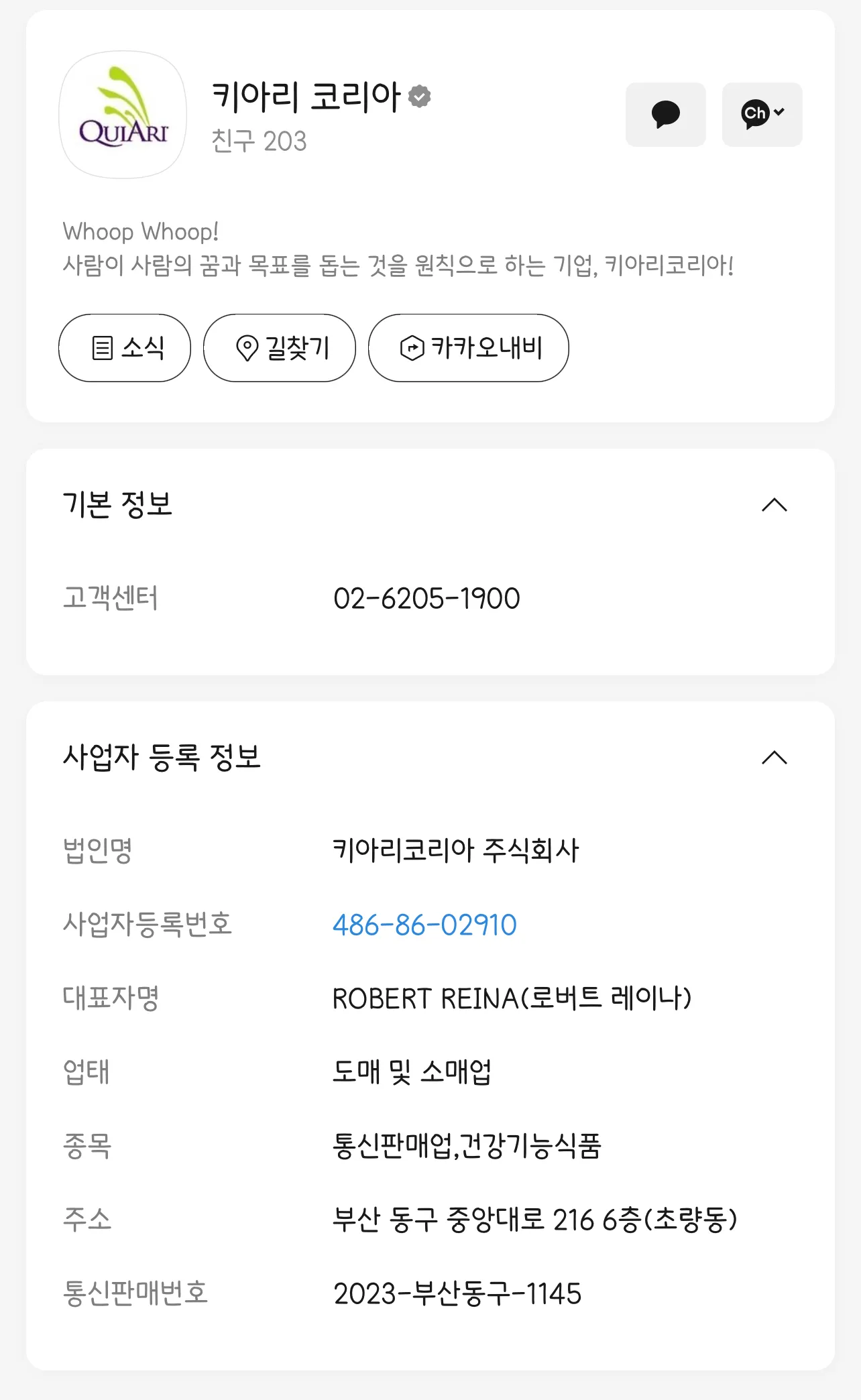Tap the 길찾기 directions button
861x1400 pixels.
(x=280, y=348)
